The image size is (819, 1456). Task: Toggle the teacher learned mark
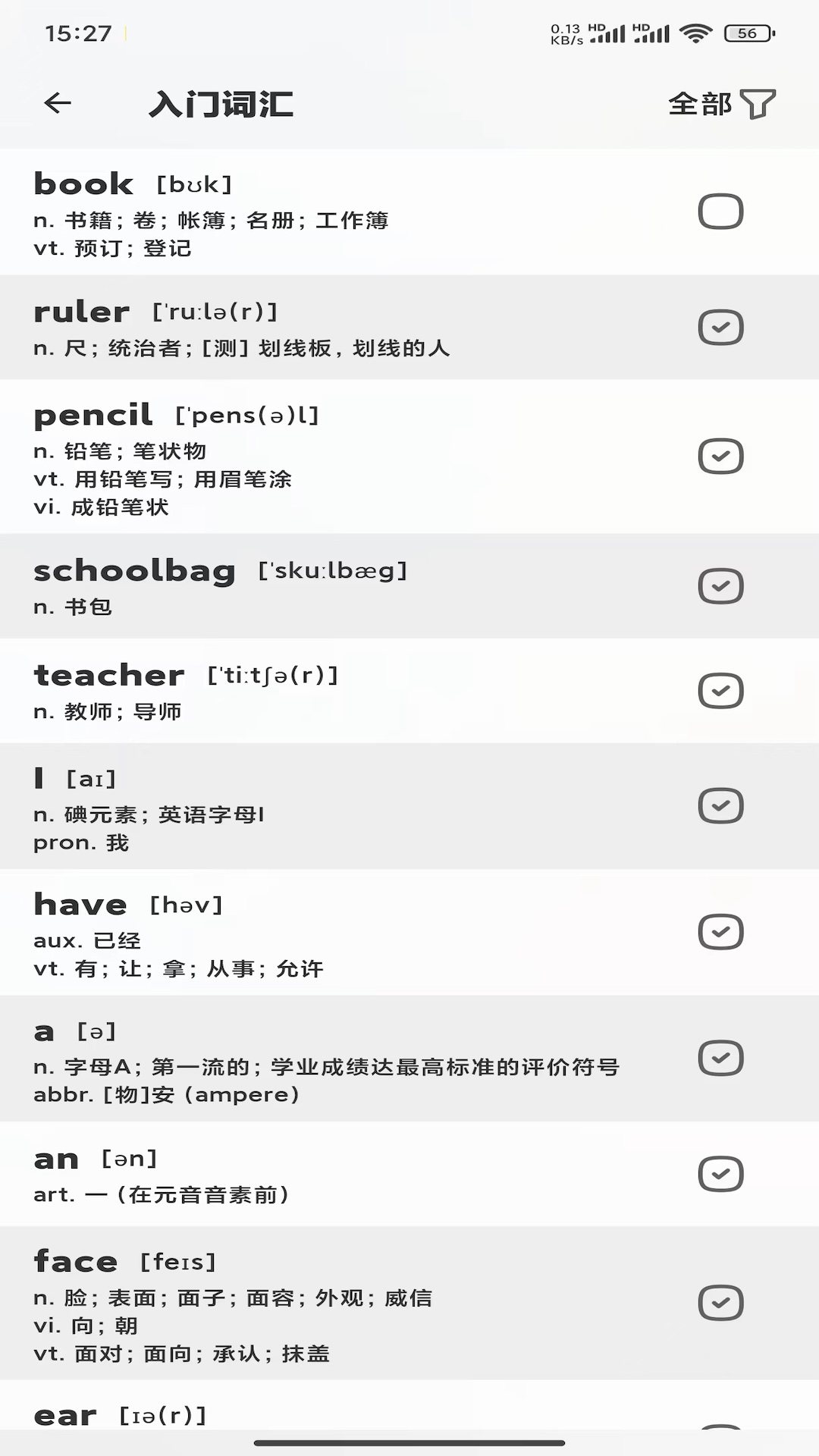click(719, 689)
